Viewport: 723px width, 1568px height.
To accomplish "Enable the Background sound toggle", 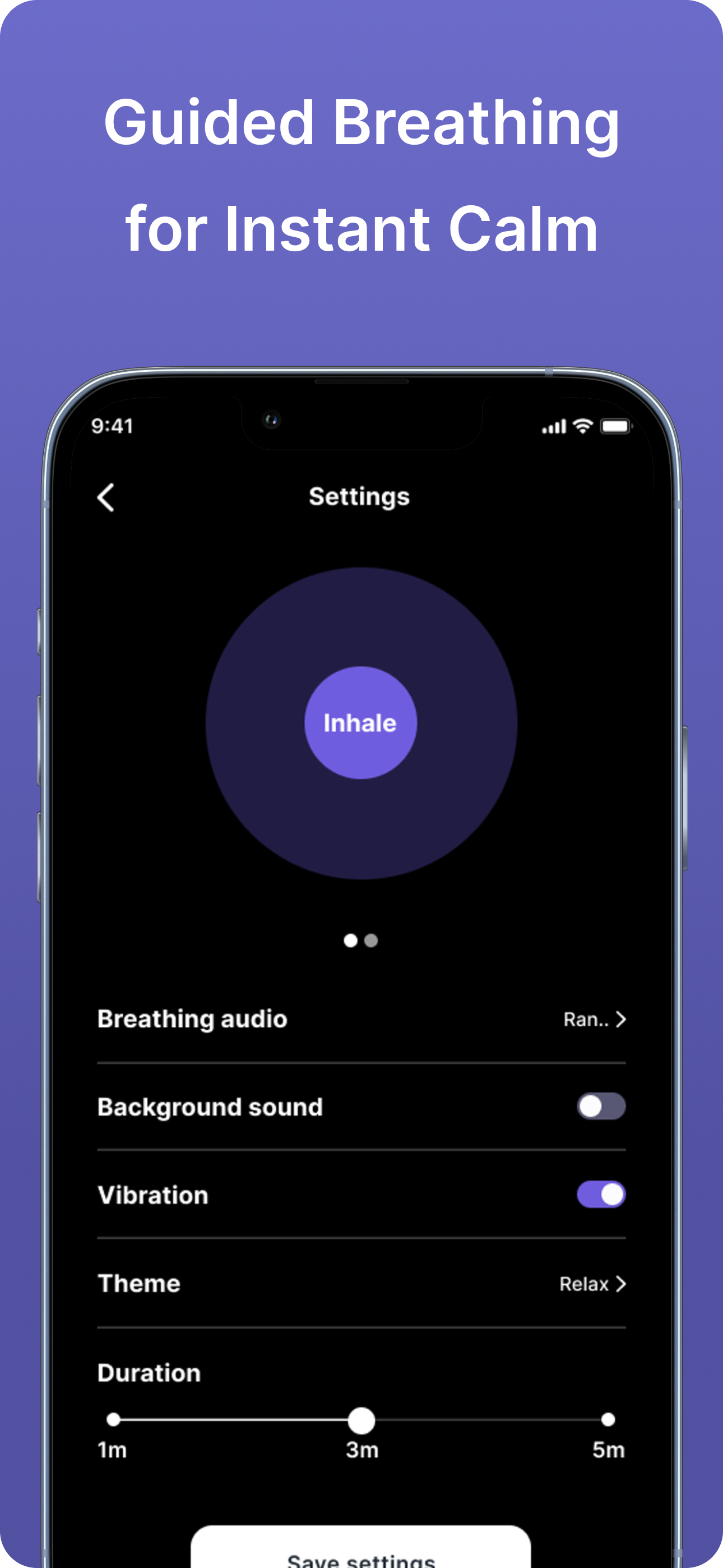I will pos(601,1107).
